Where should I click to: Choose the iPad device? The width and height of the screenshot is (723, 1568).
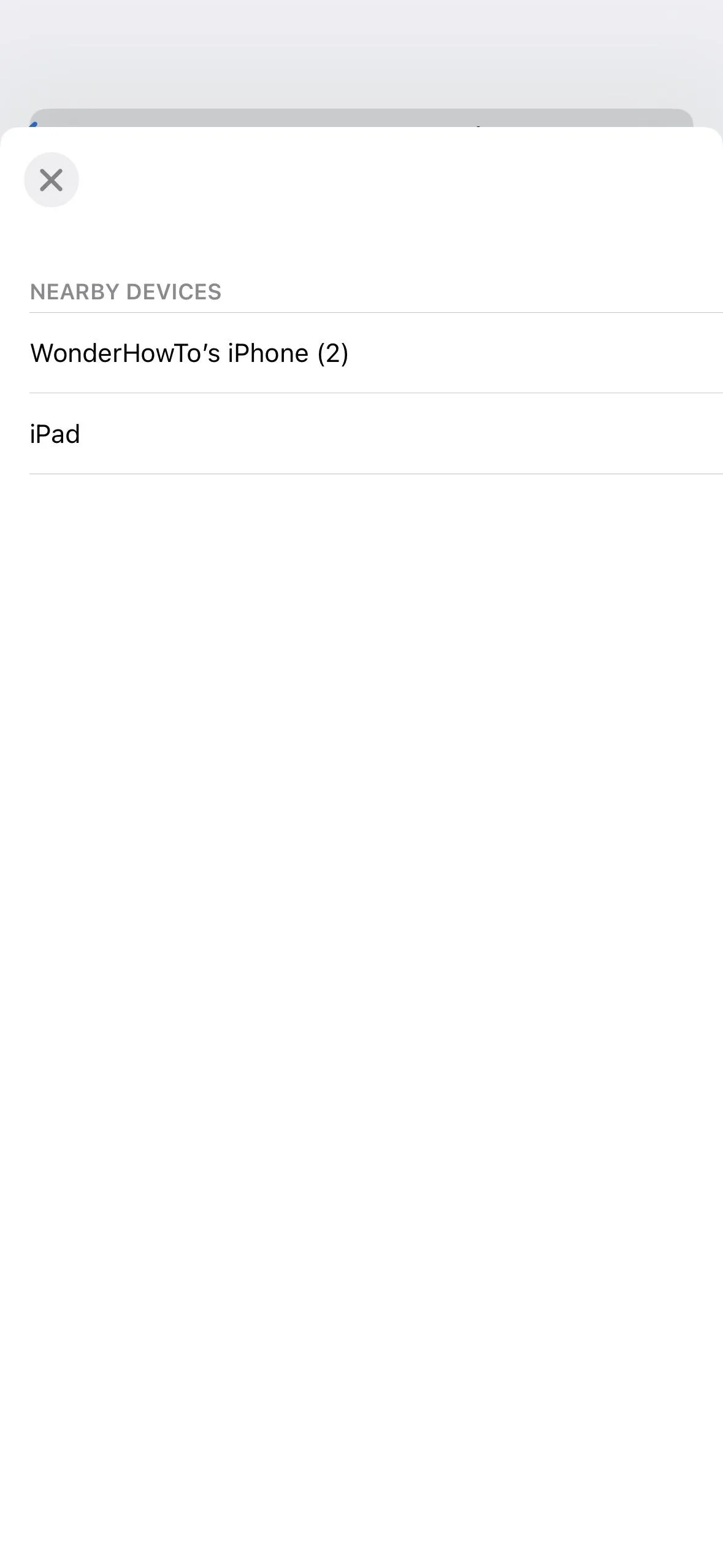point(376,434)
